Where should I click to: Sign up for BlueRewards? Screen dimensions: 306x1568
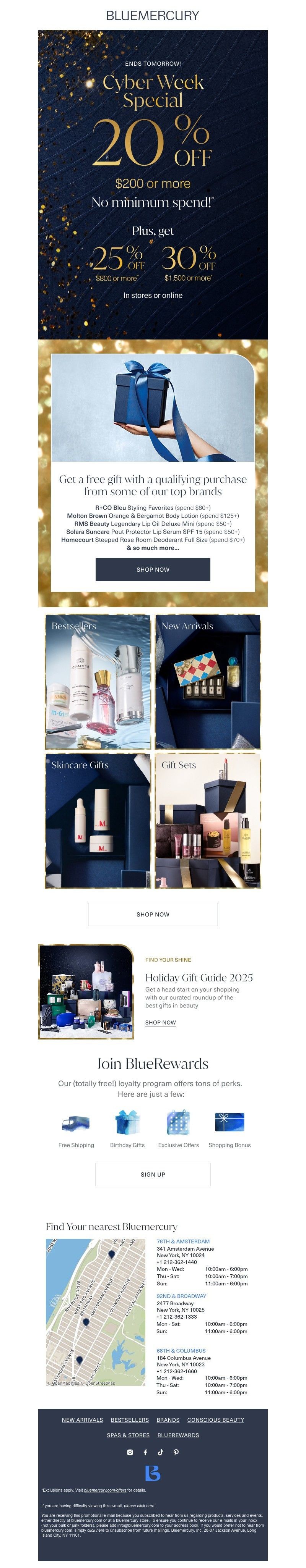152,1174
